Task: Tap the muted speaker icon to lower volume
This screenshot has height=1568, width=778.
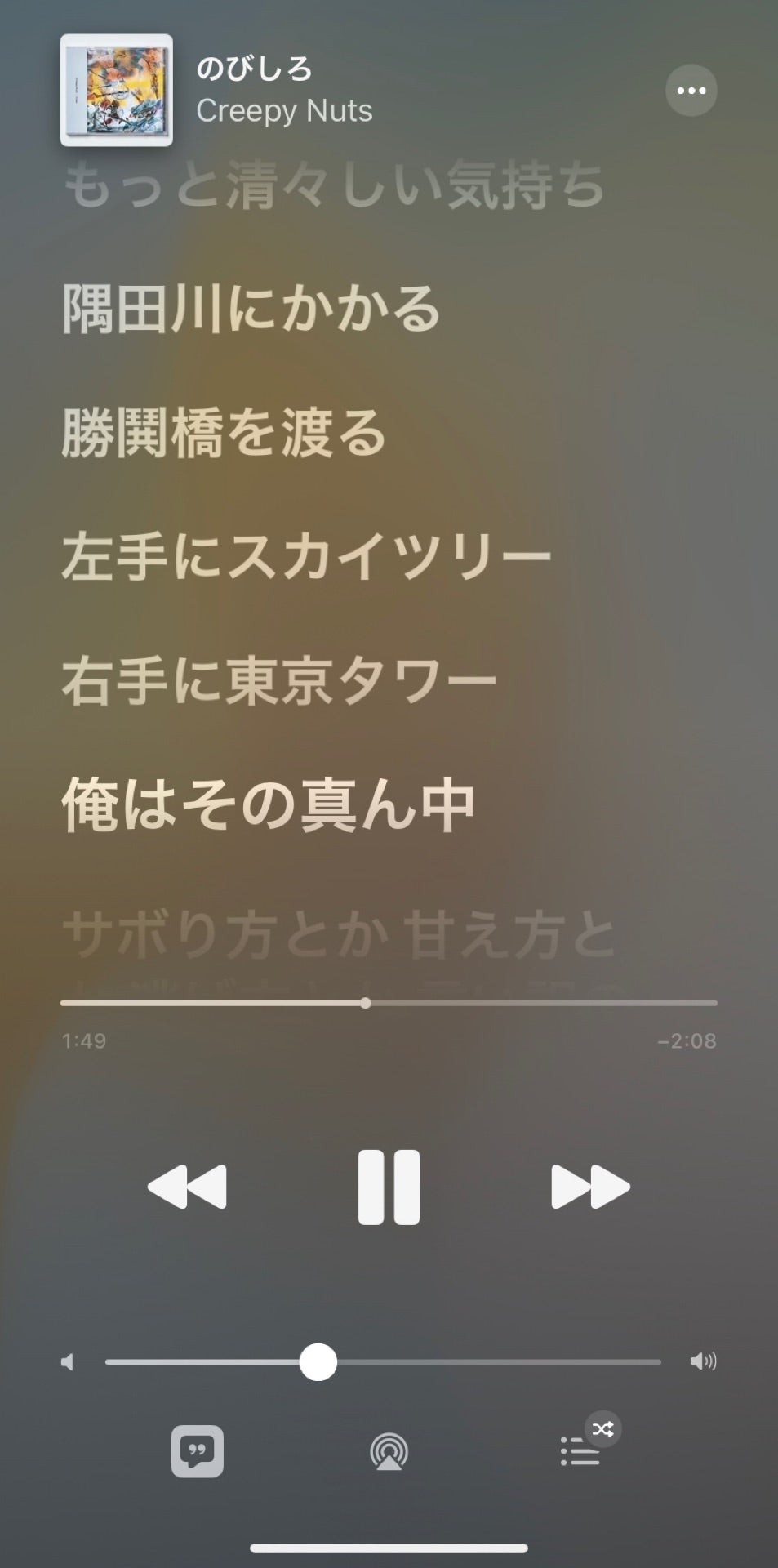Action: pos(69,1360)
